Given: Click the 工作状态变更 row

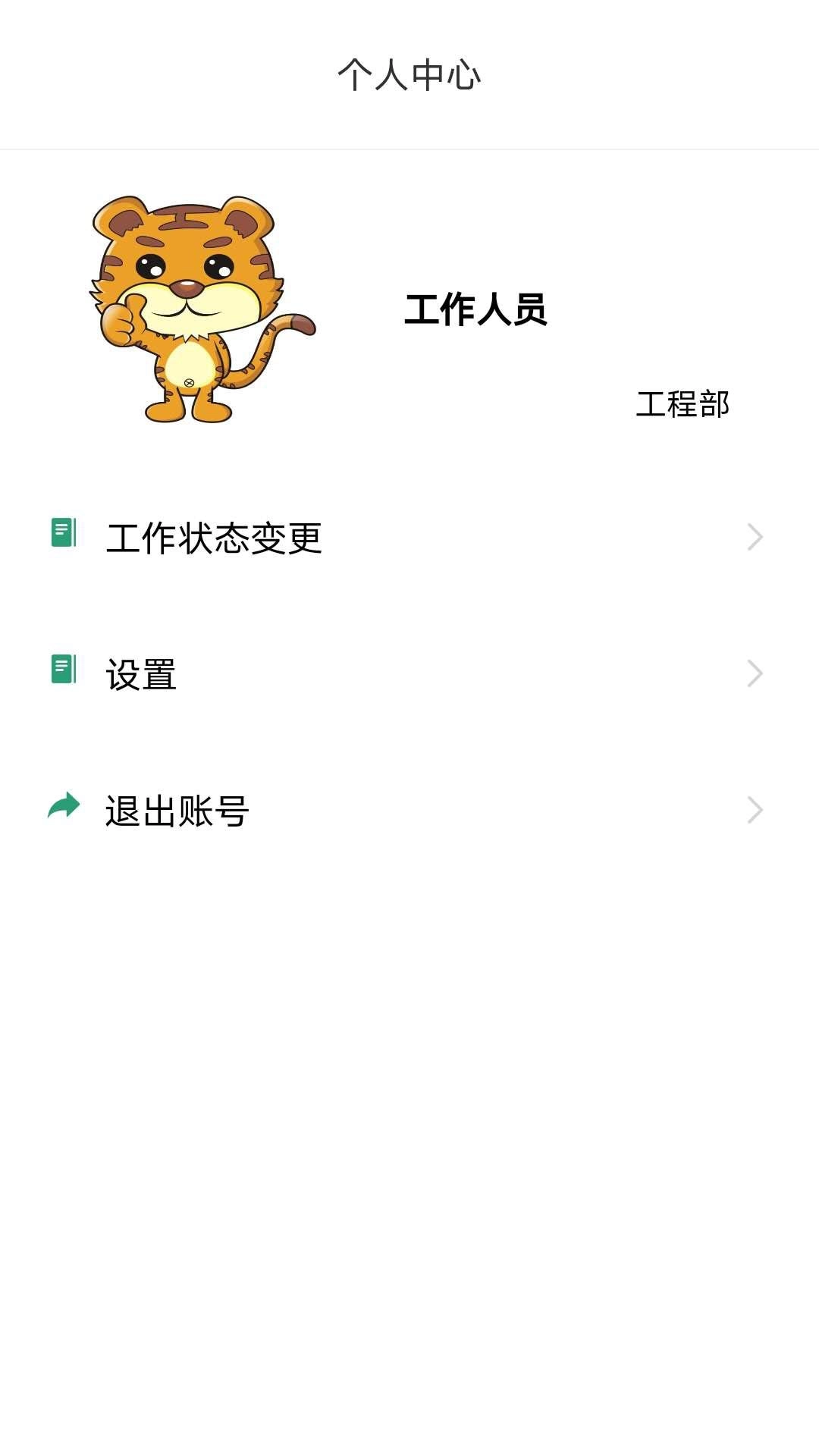Looking at the screenshot, I should [x=409, y=536].
